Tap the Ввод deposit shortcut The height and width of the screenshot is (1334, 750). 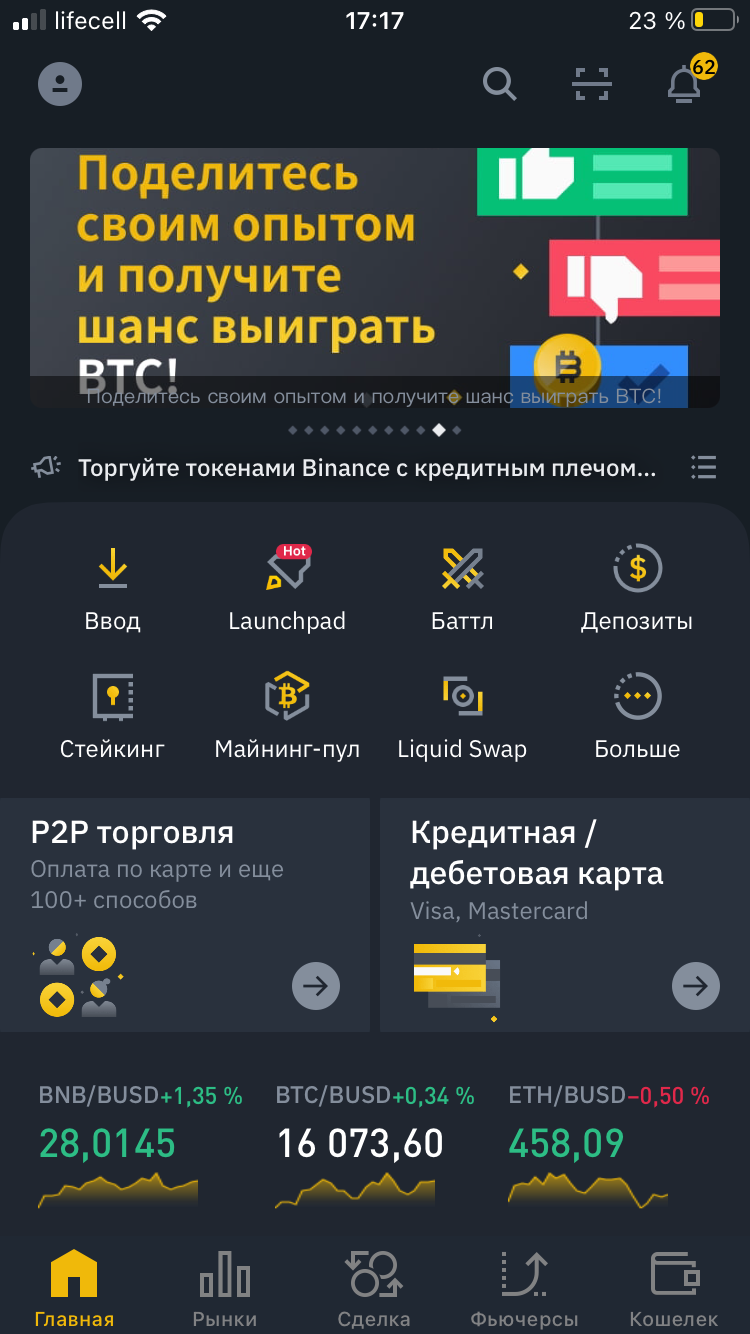112,590
